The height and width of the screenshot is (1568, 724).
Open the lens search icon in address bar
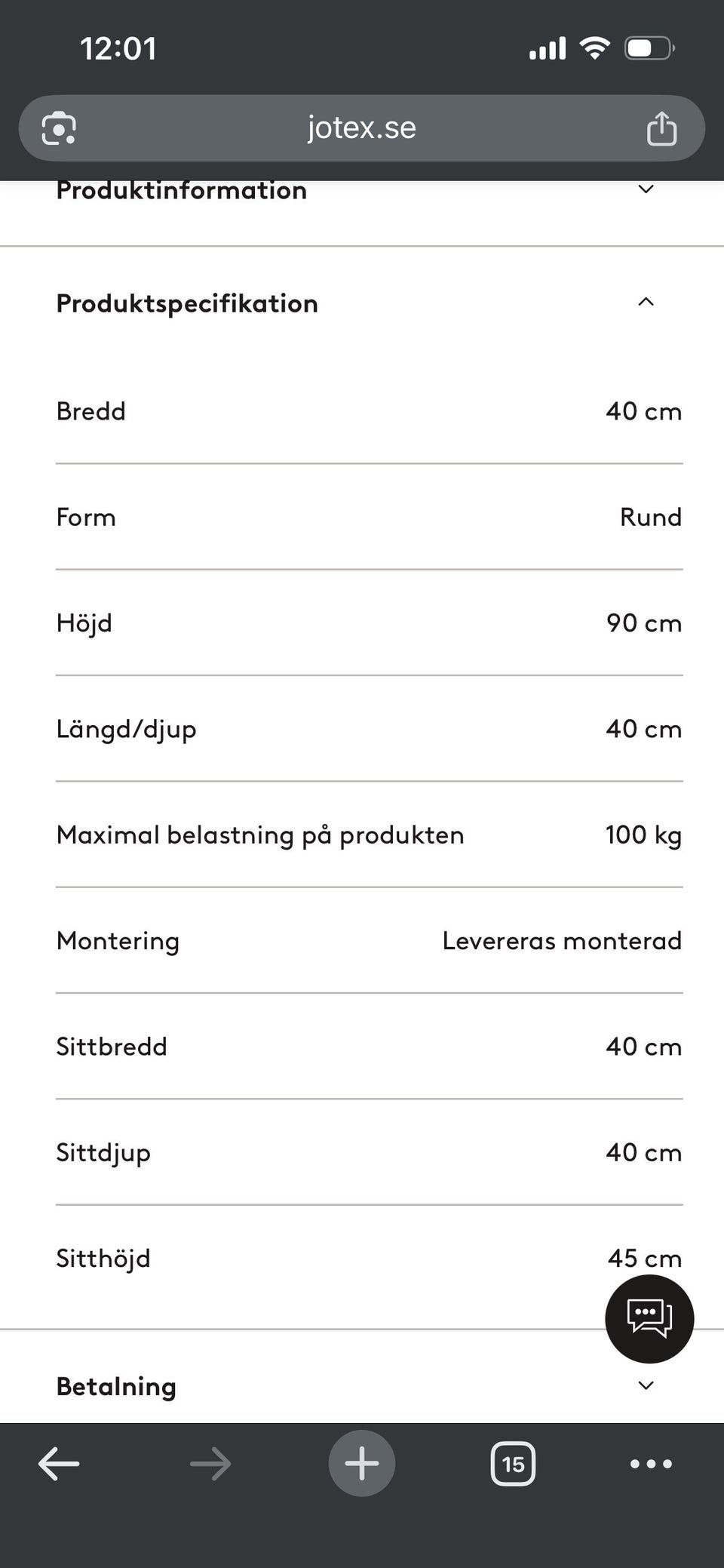[x=59, y=128]
